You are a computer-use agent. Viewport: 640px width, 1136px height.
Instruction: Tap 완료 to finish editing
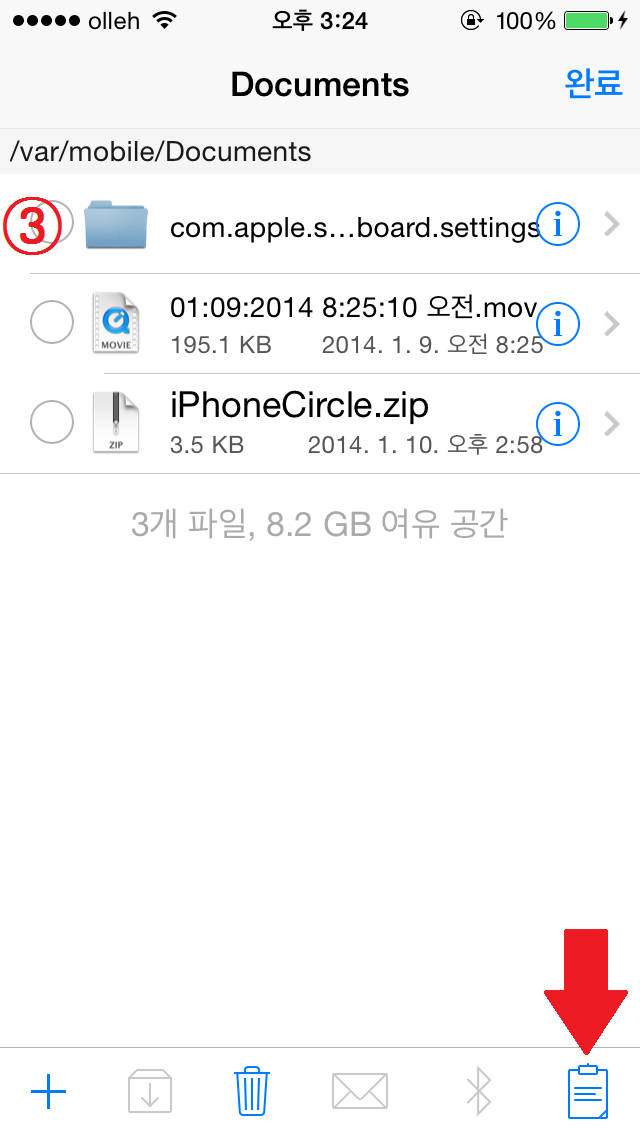click(593, 83)
